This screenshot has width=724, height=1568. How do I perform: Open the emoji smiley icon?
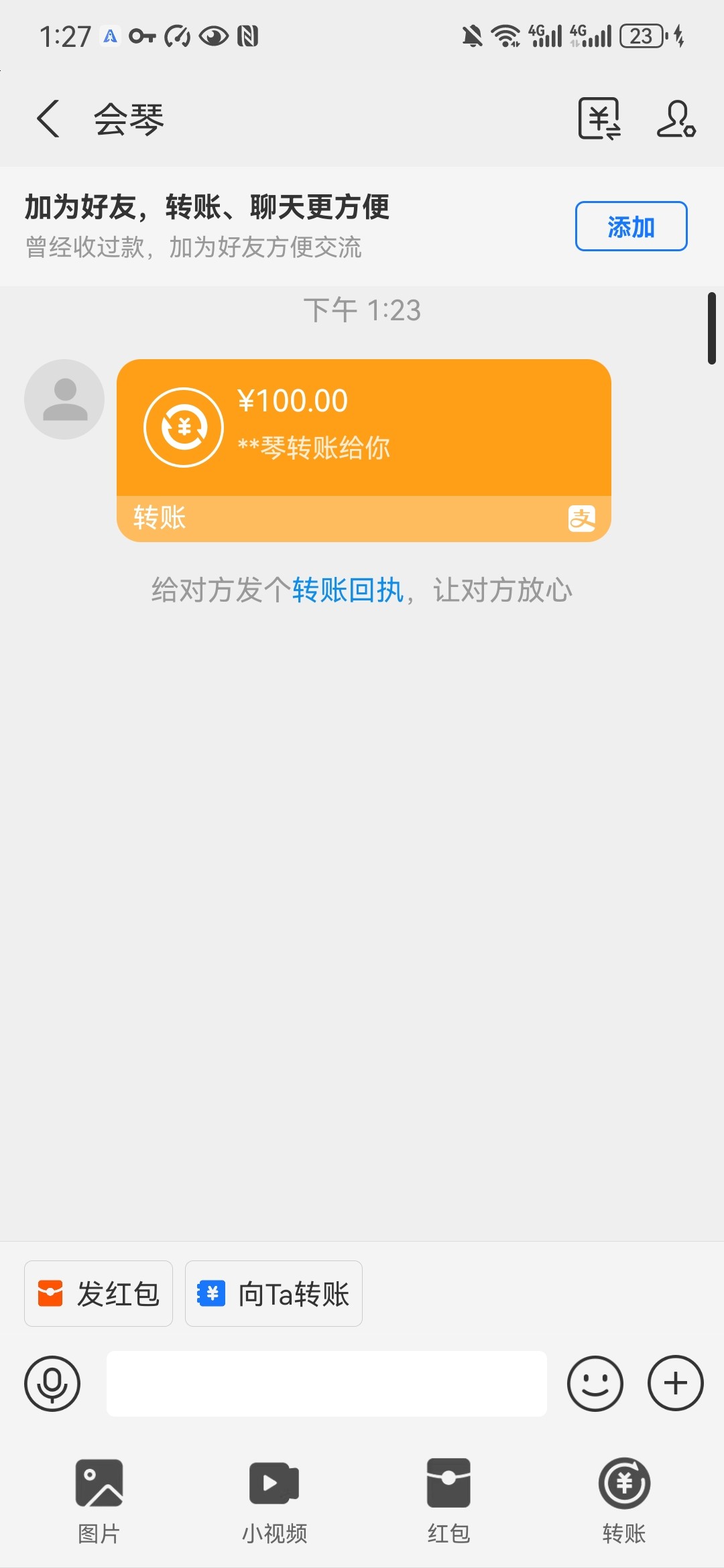pyautogui.click(x=594, y=1383)
